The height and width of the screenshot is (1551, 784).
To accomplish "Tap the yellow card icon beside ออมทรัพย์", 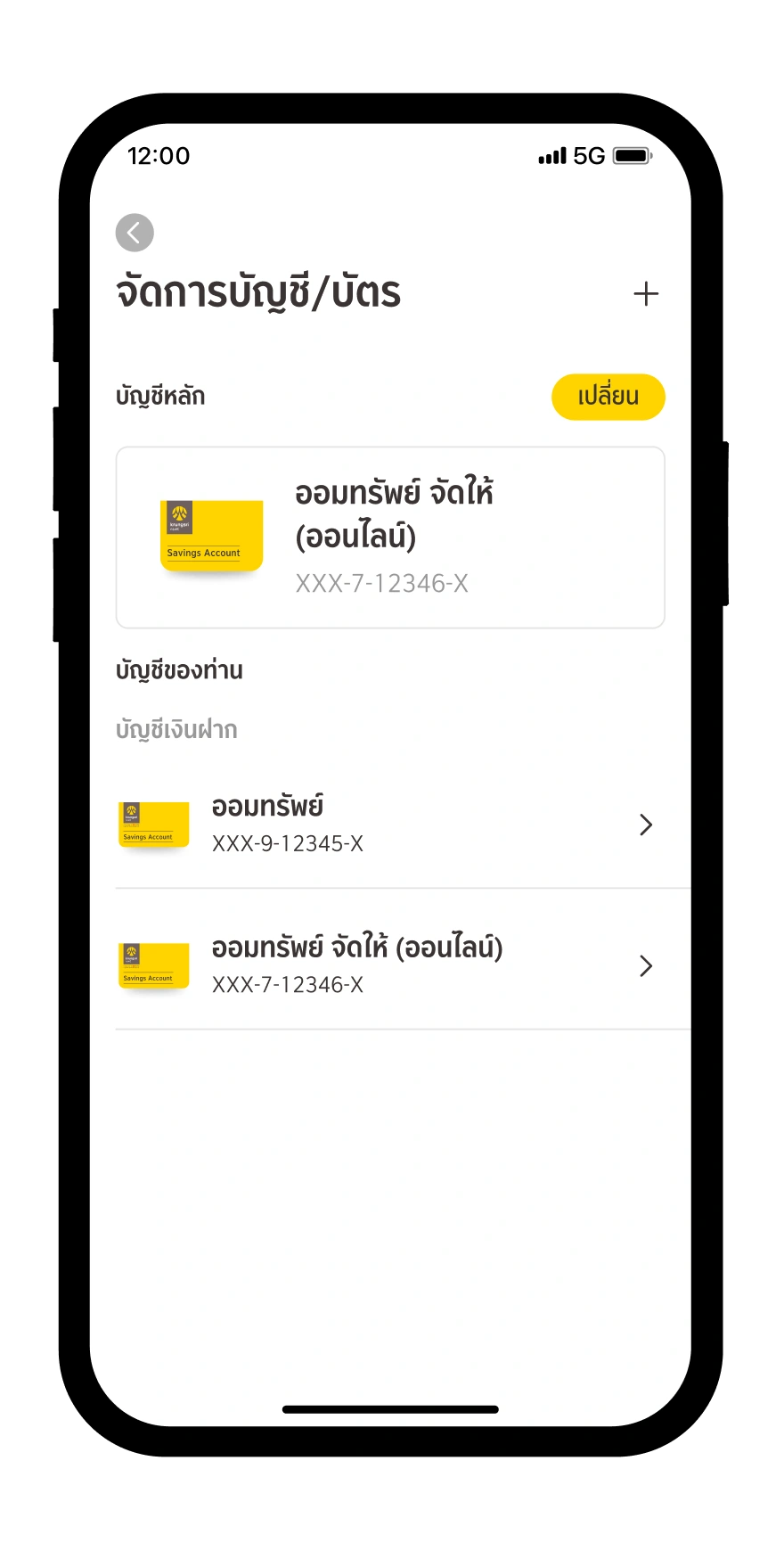I will 152,824.
